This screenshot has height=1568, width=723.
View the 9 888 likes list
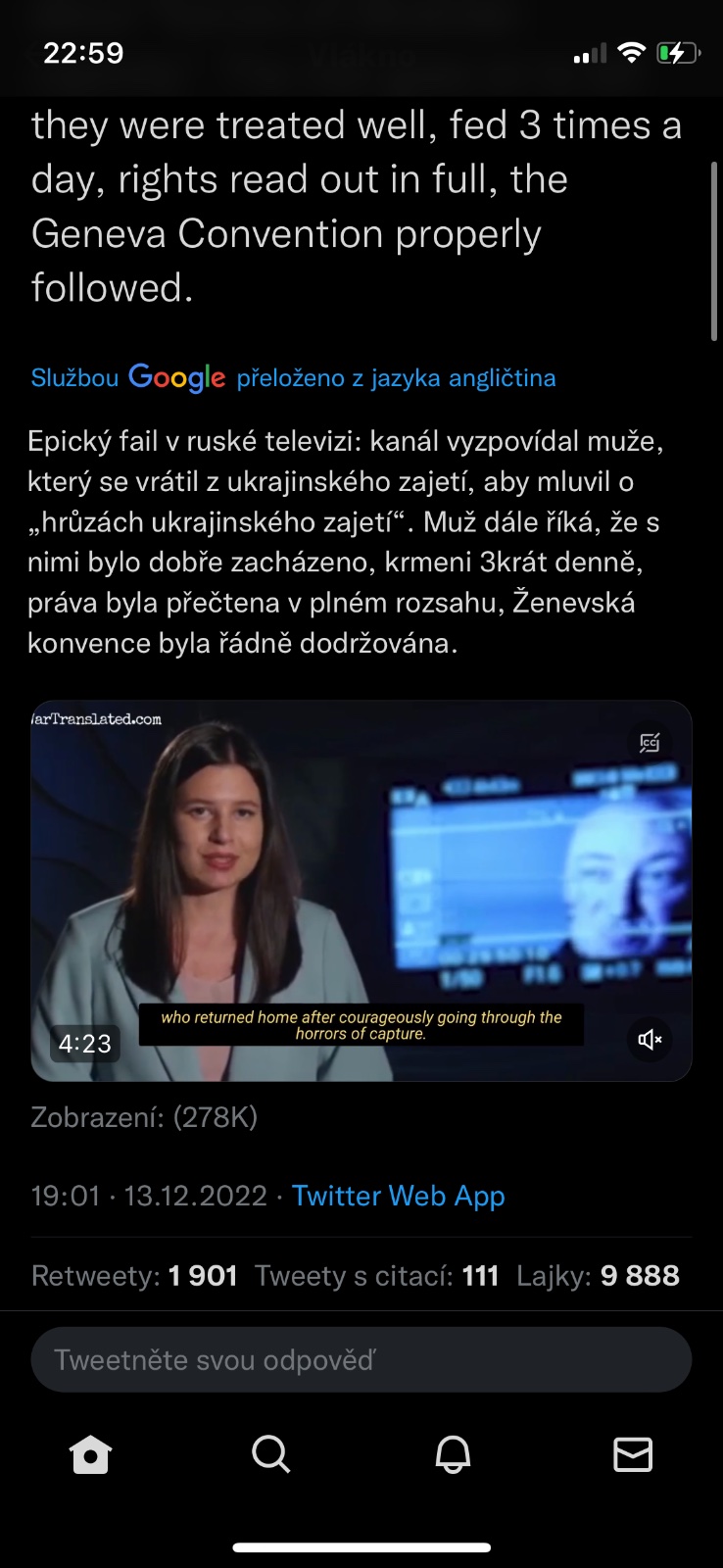[x=598, y=1275]
